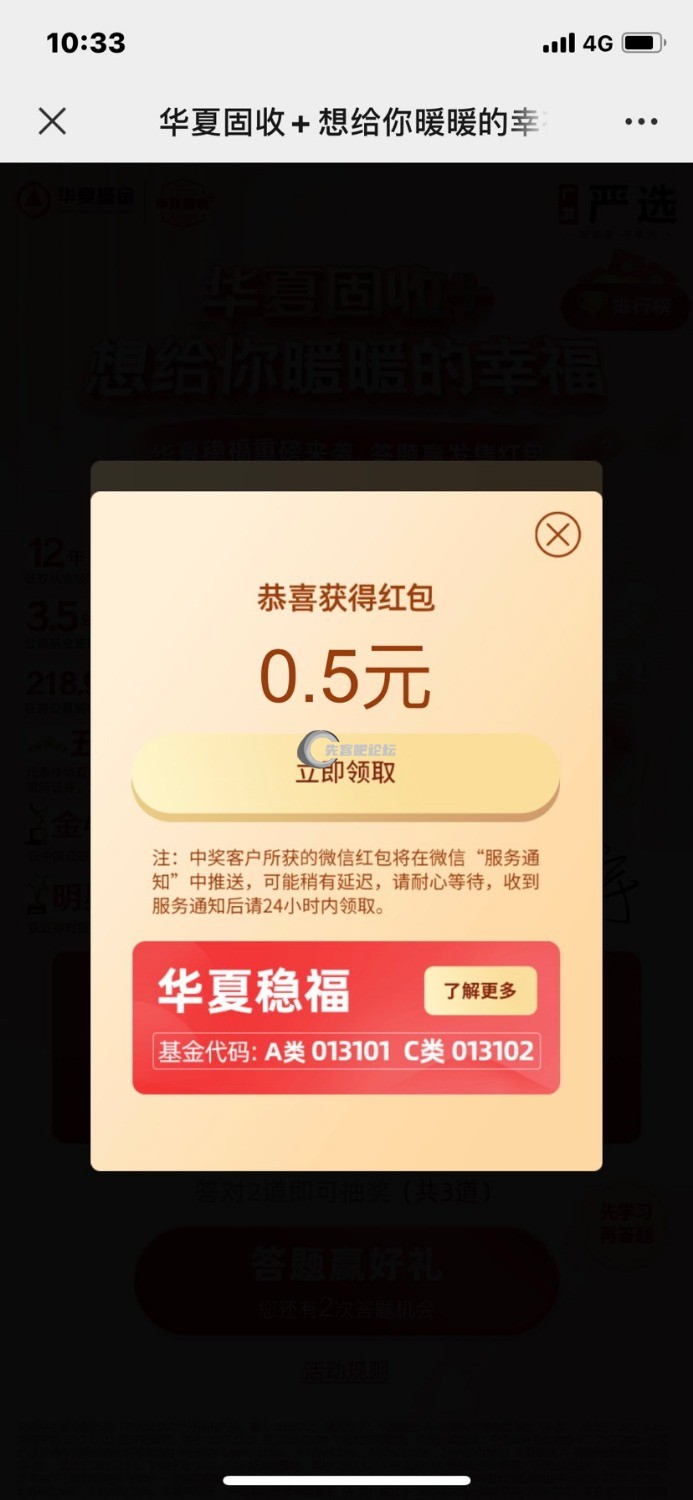Close the webview with the X icon
Image resolution: width=693 pixels, height=1500 pixels.
52,122
